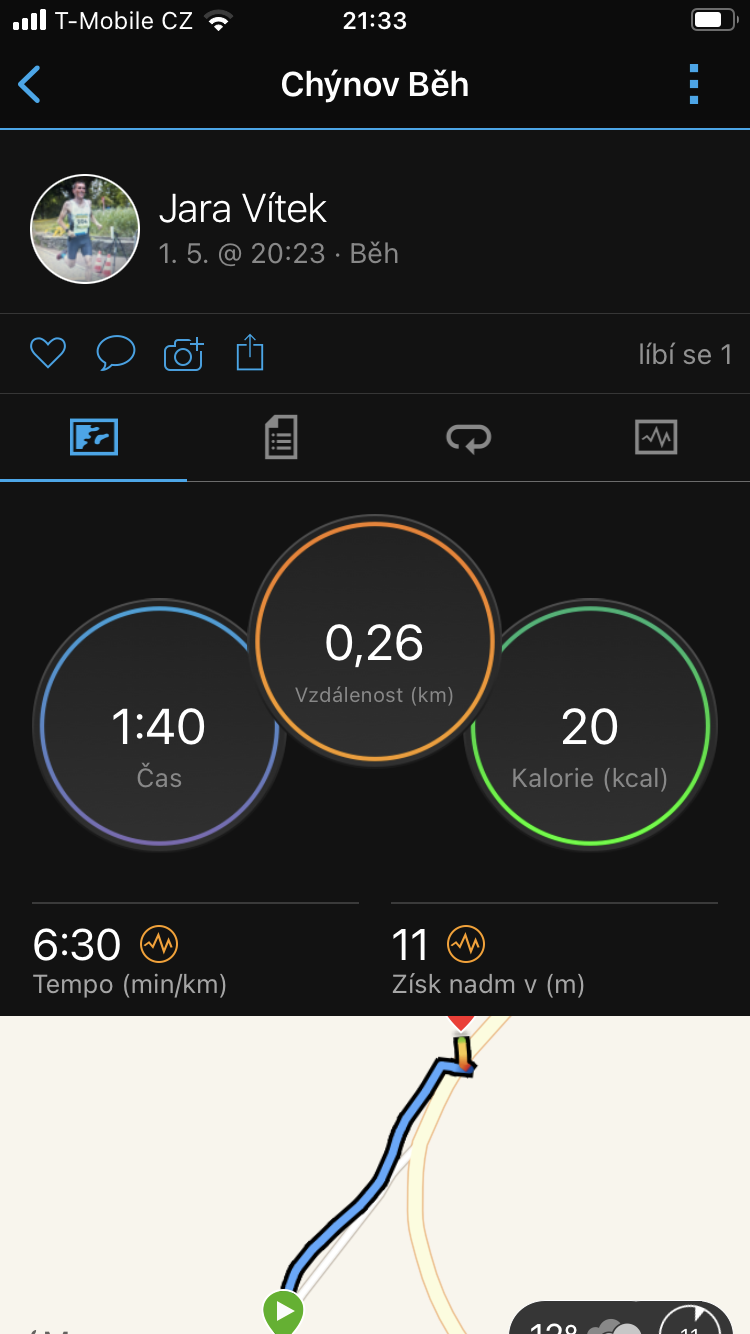
Task: Switch to the stats list tab
Action: pyautogui.click(x=281, y=438)
